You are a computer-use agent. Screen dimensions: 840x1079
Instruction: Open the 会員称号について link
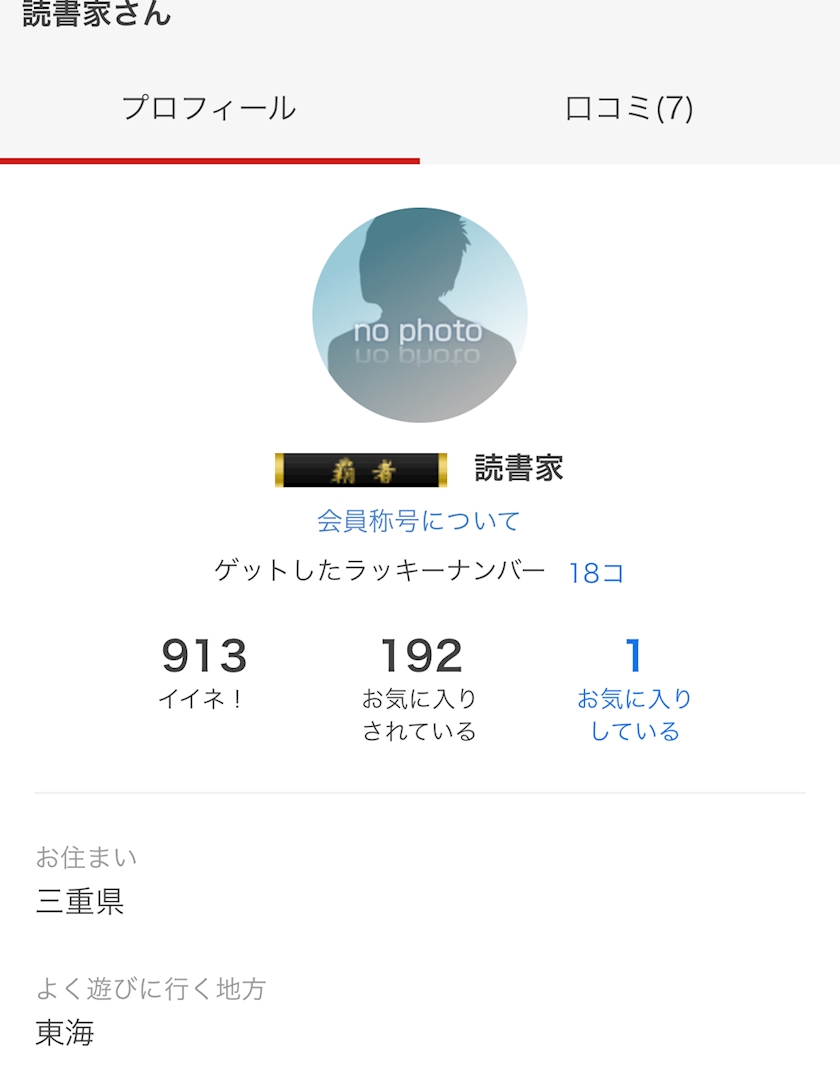pos(418,521)
